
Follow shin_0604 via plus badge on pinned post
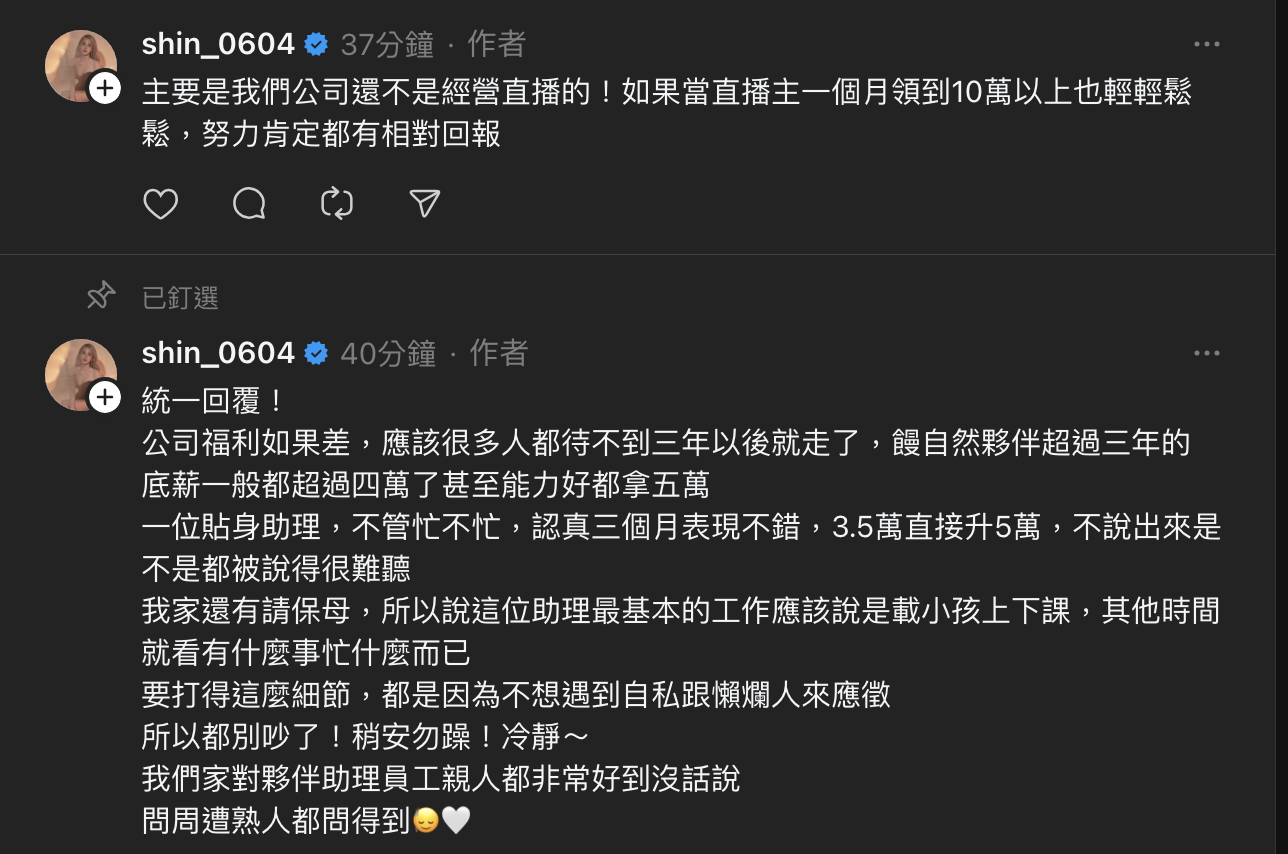[x=105, y=397]
